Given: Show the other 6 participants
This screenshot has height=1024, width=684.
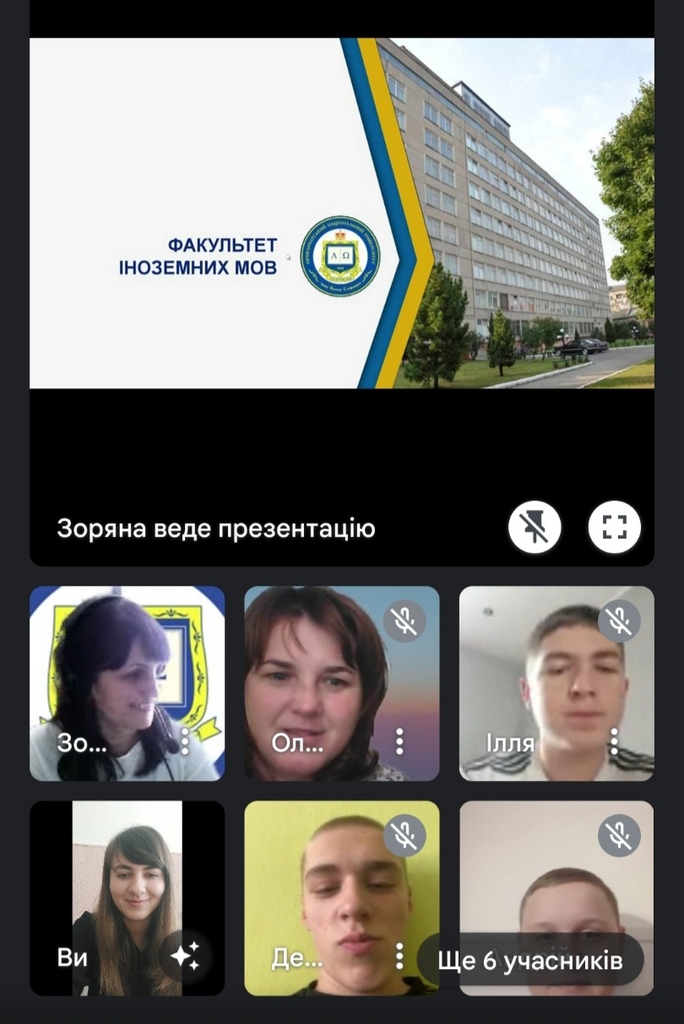Looking at the screenshot, I should pyautogui.click(x=530, y=961).
